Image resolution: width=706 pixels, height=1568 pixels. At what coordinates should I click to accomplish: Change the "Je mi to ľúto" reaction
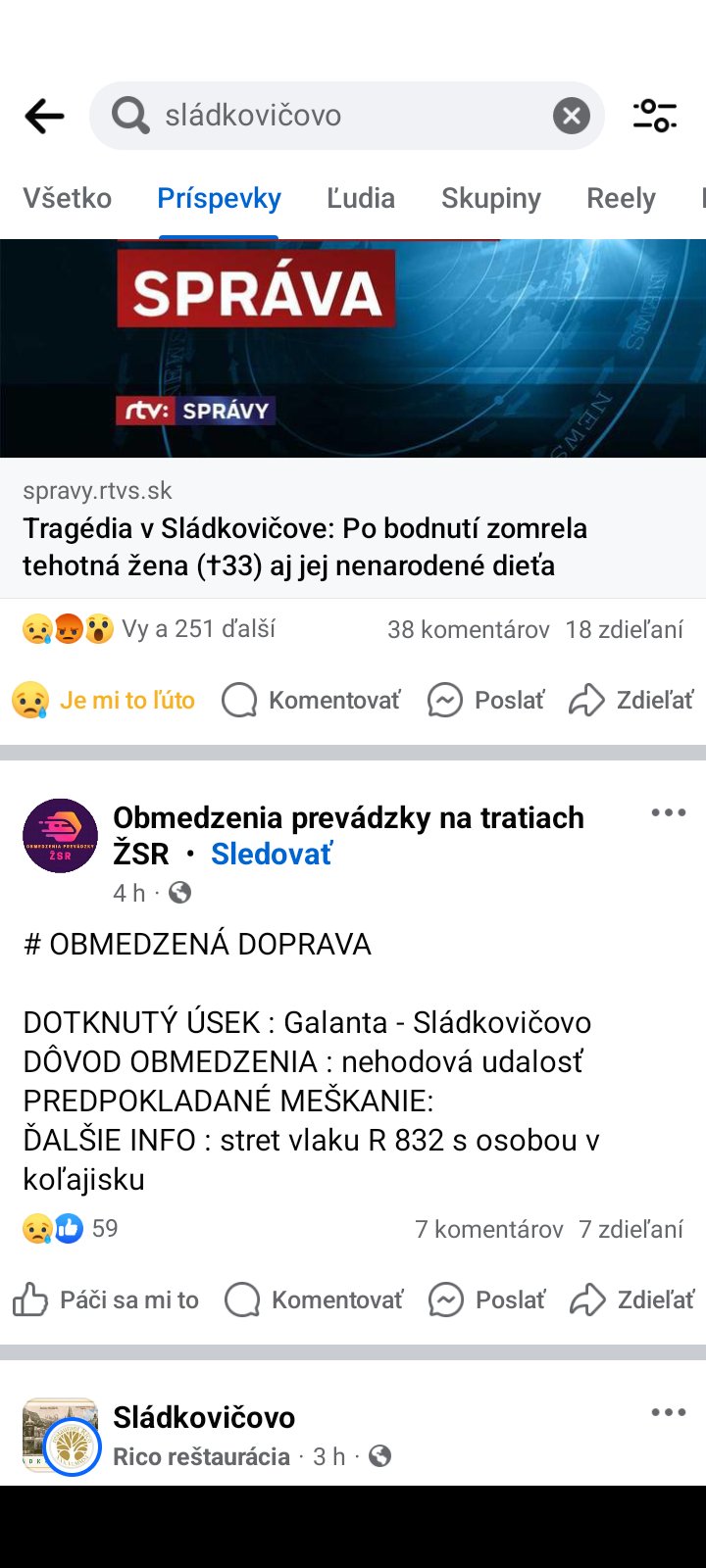point(104,701)
